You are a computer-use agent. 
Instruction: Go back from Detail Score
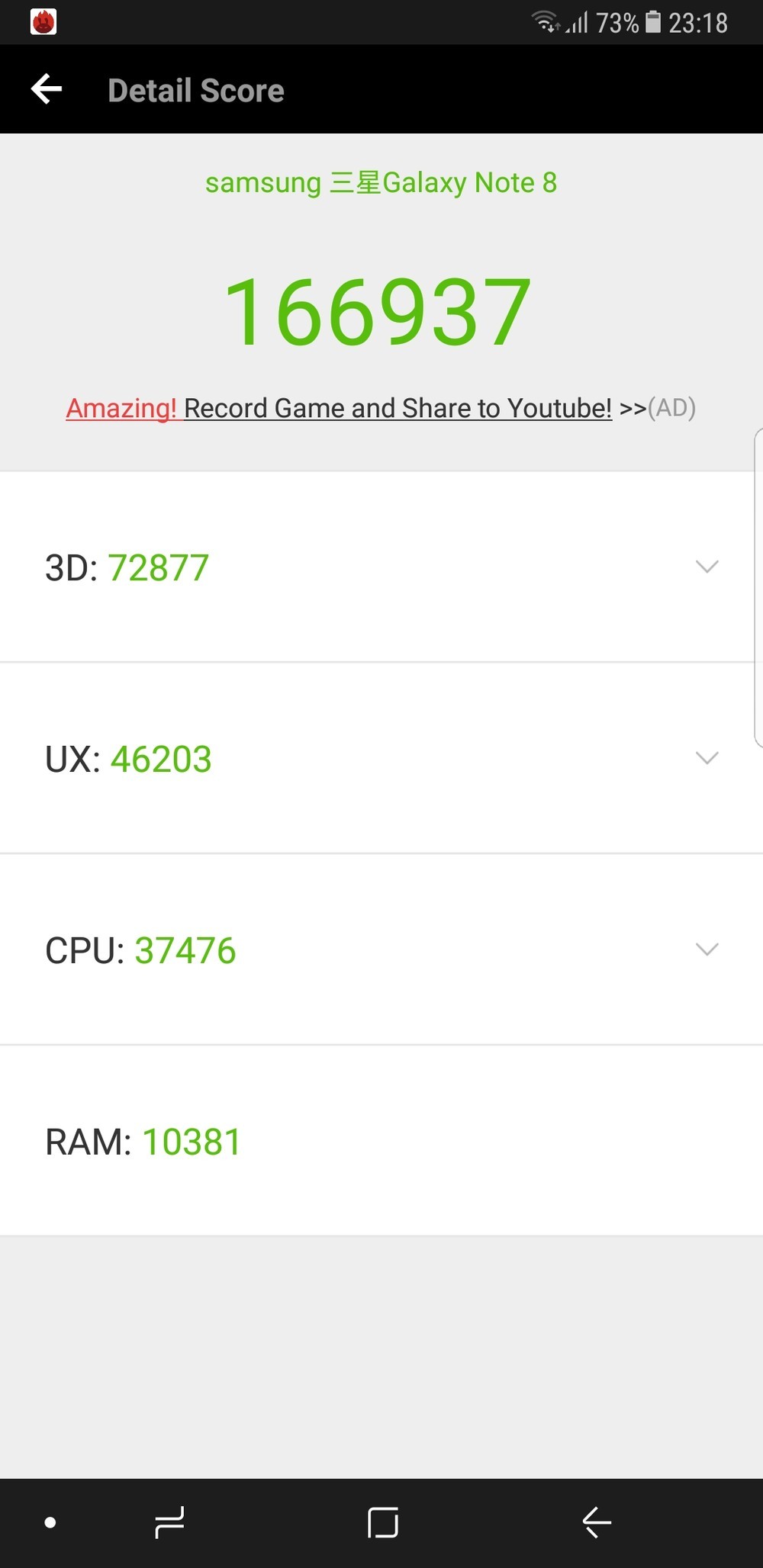[x=47, y=90]
